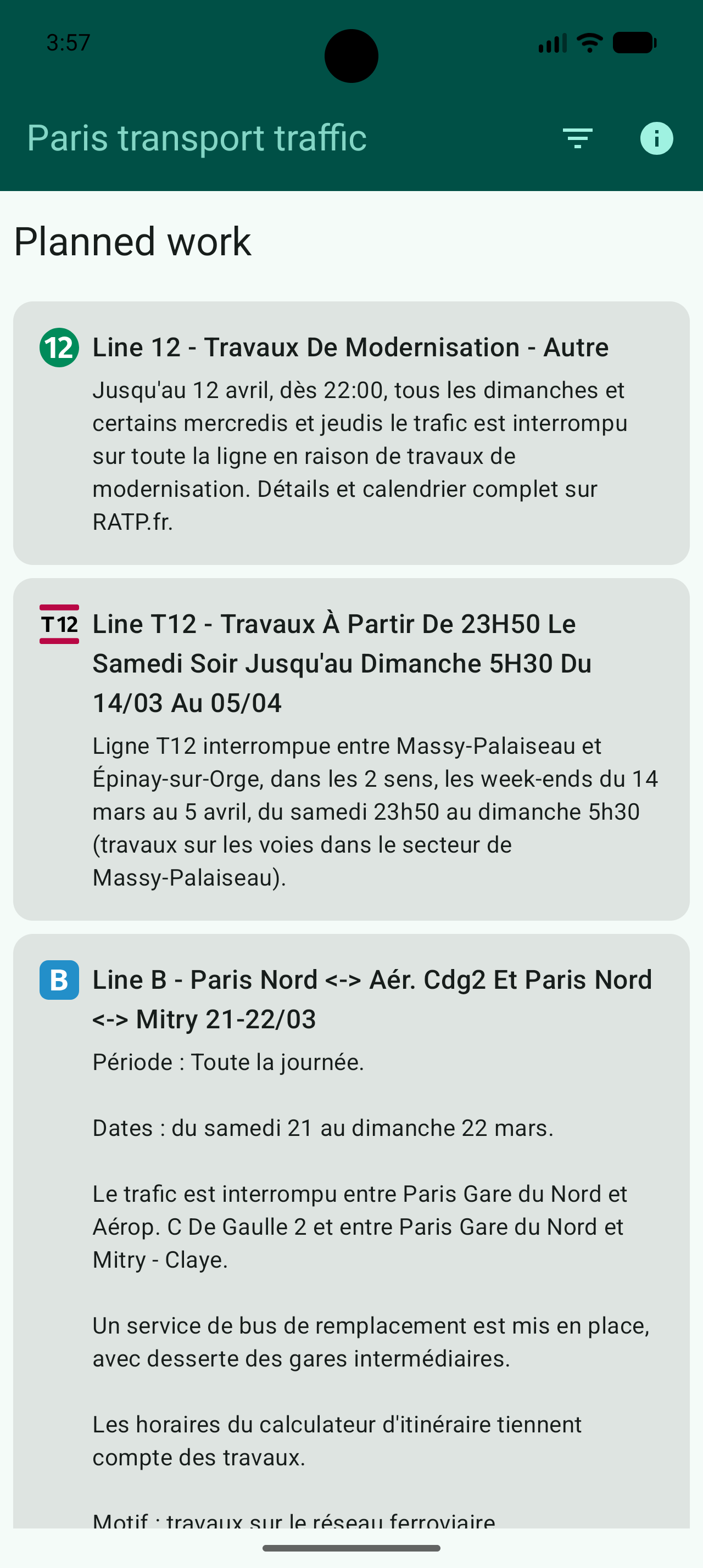Open the filter options icon
The image size is (703, 1568).
tap(577, 138)
